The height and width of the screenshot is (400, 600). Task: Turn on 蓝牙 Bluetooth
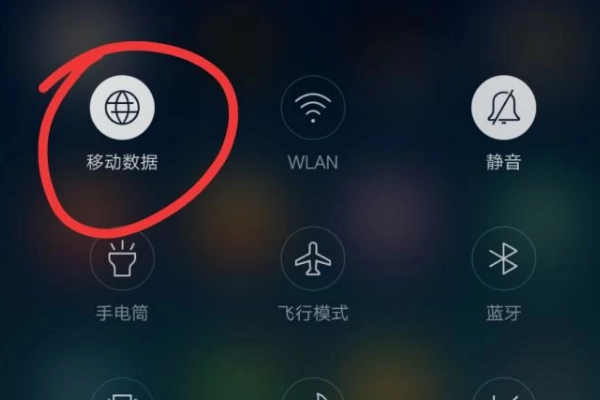pyautogui.click(x=503, y=259)
